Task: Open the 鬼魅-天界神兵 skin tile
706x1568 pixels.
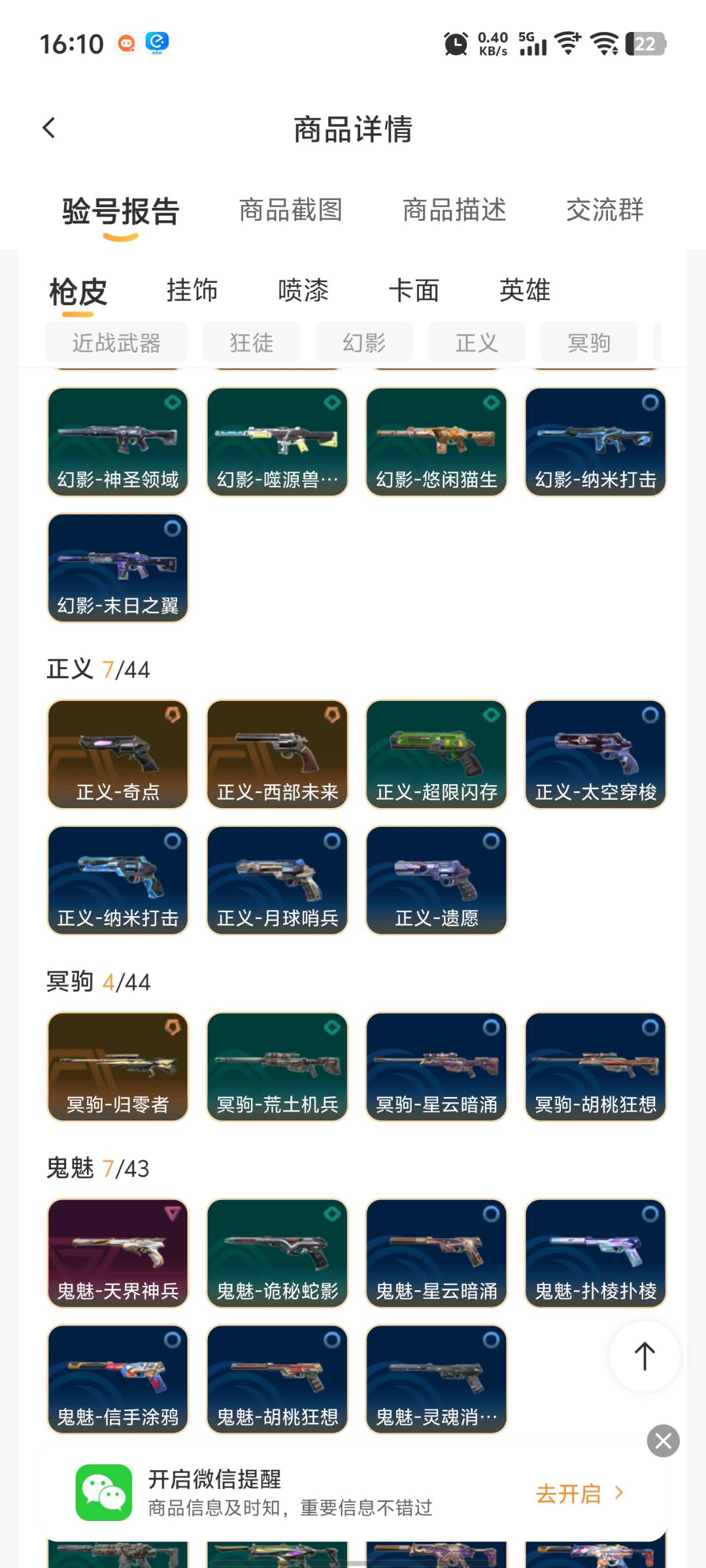Action: tap(118, 1253)
